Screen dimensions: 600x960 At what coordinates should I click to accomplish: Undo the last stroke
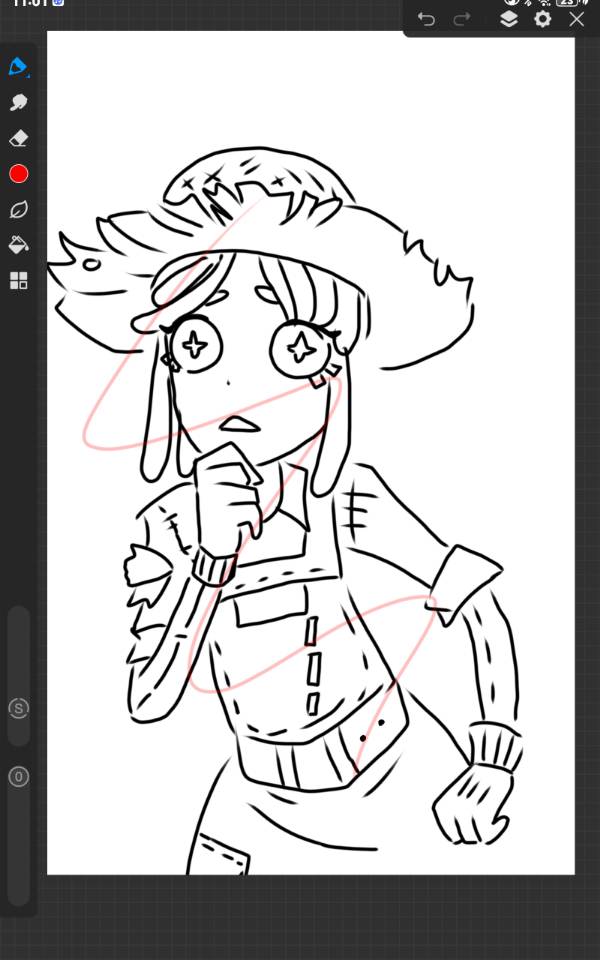(x=426, y=19)
